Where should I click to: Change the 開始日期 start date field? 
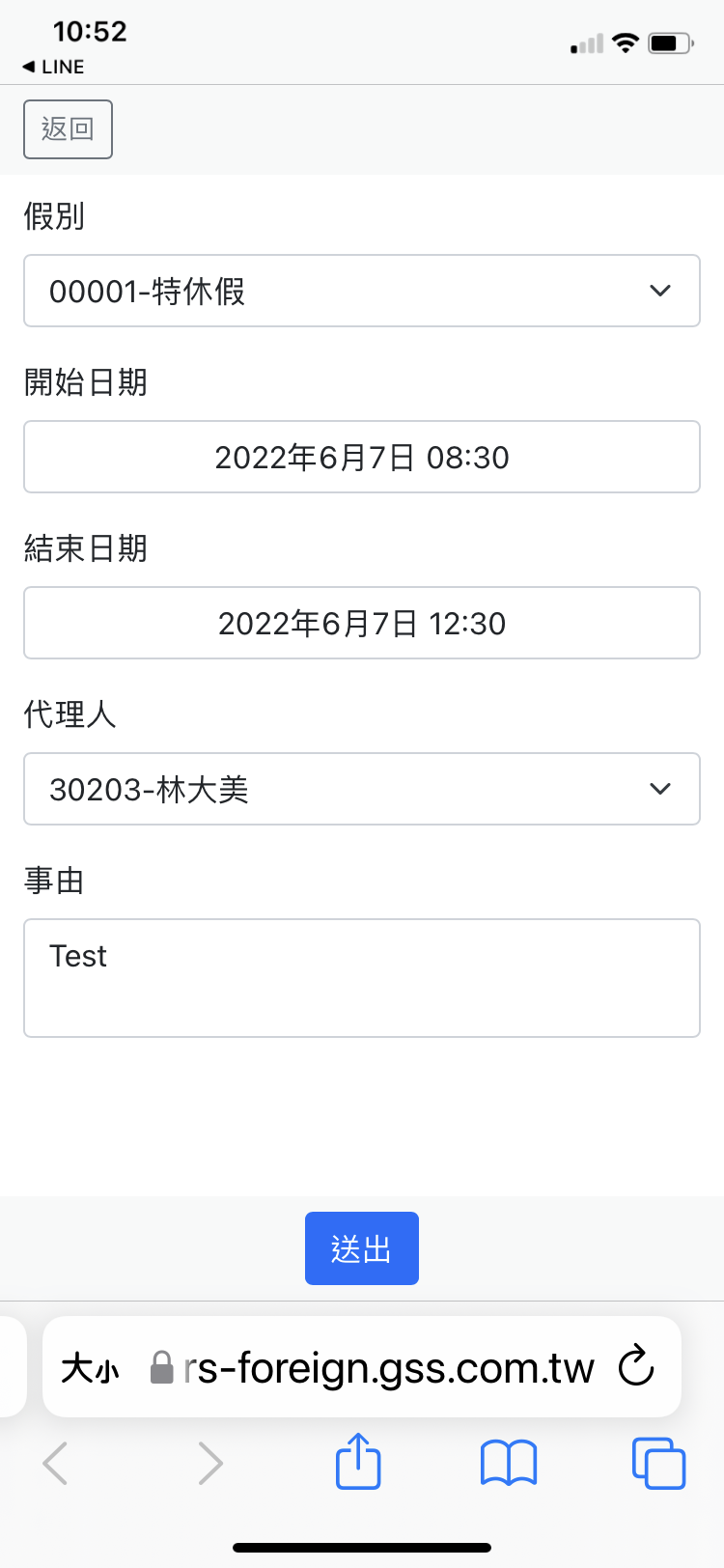click(x=362, y=457)
